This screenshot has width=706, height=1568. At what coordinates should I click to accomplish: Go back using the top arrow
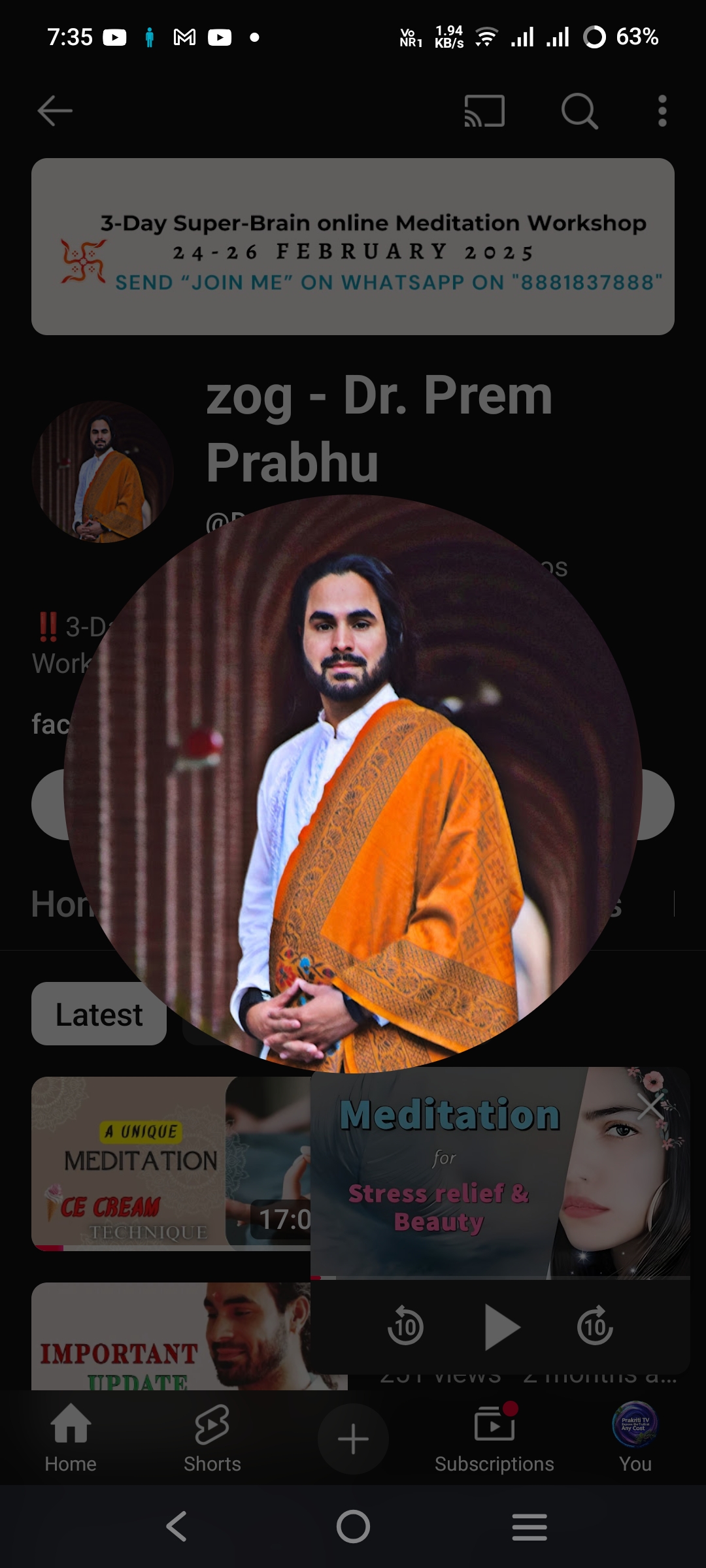click(55, 111)
